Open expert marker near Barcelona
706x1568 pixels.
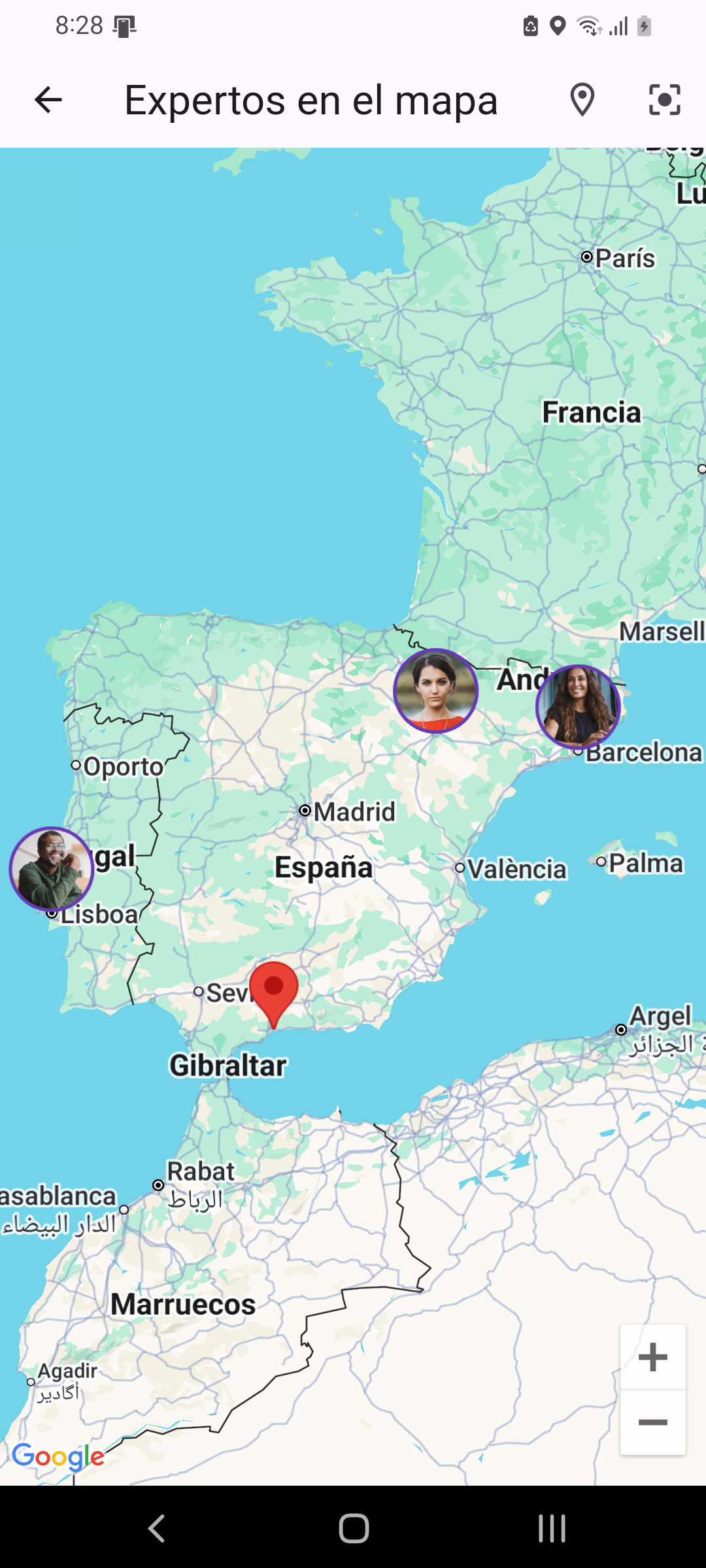click(578, 706)
